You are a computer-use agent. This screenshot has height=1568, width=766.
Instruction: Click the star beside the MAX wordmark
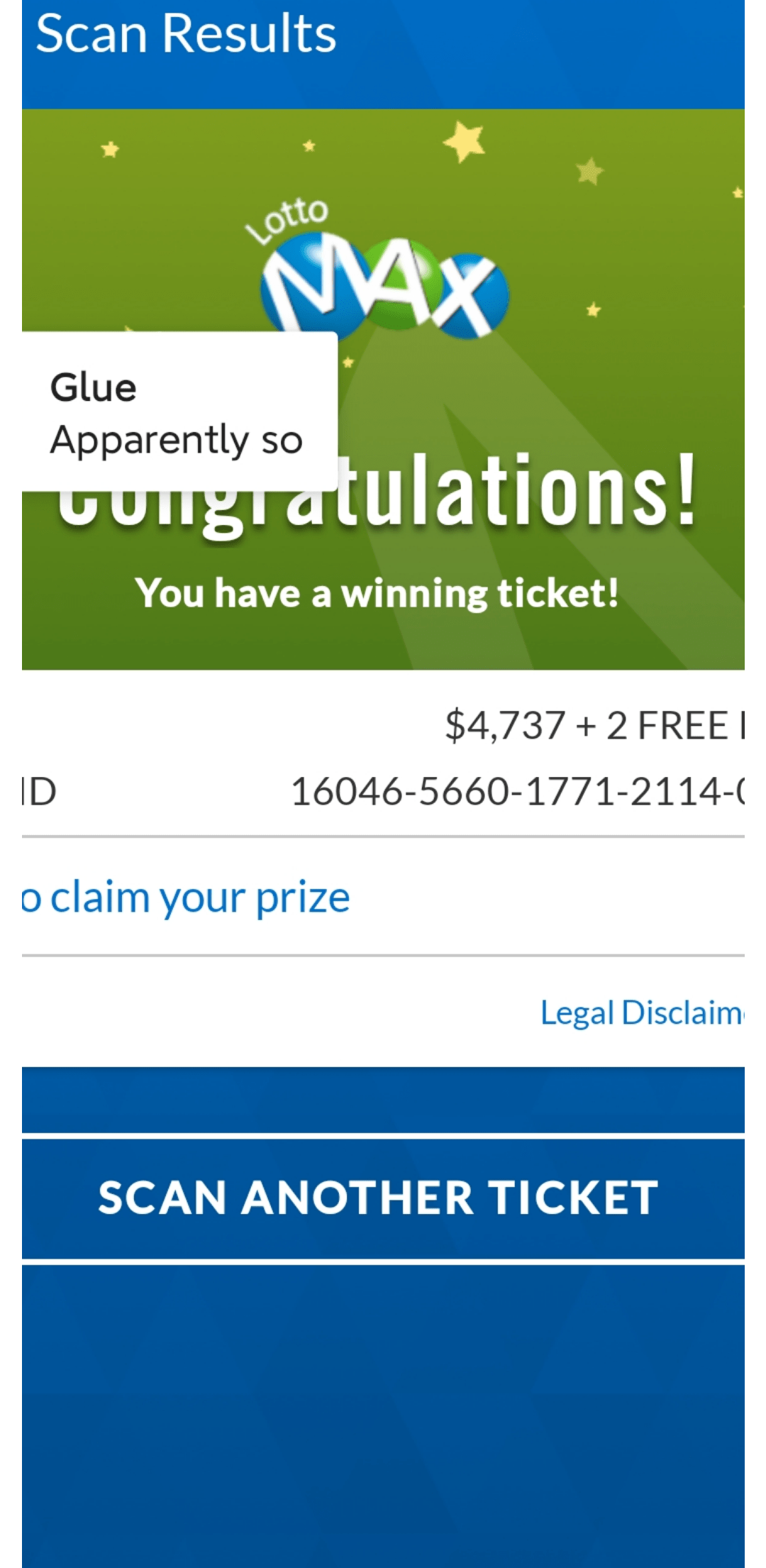[592, 309]
